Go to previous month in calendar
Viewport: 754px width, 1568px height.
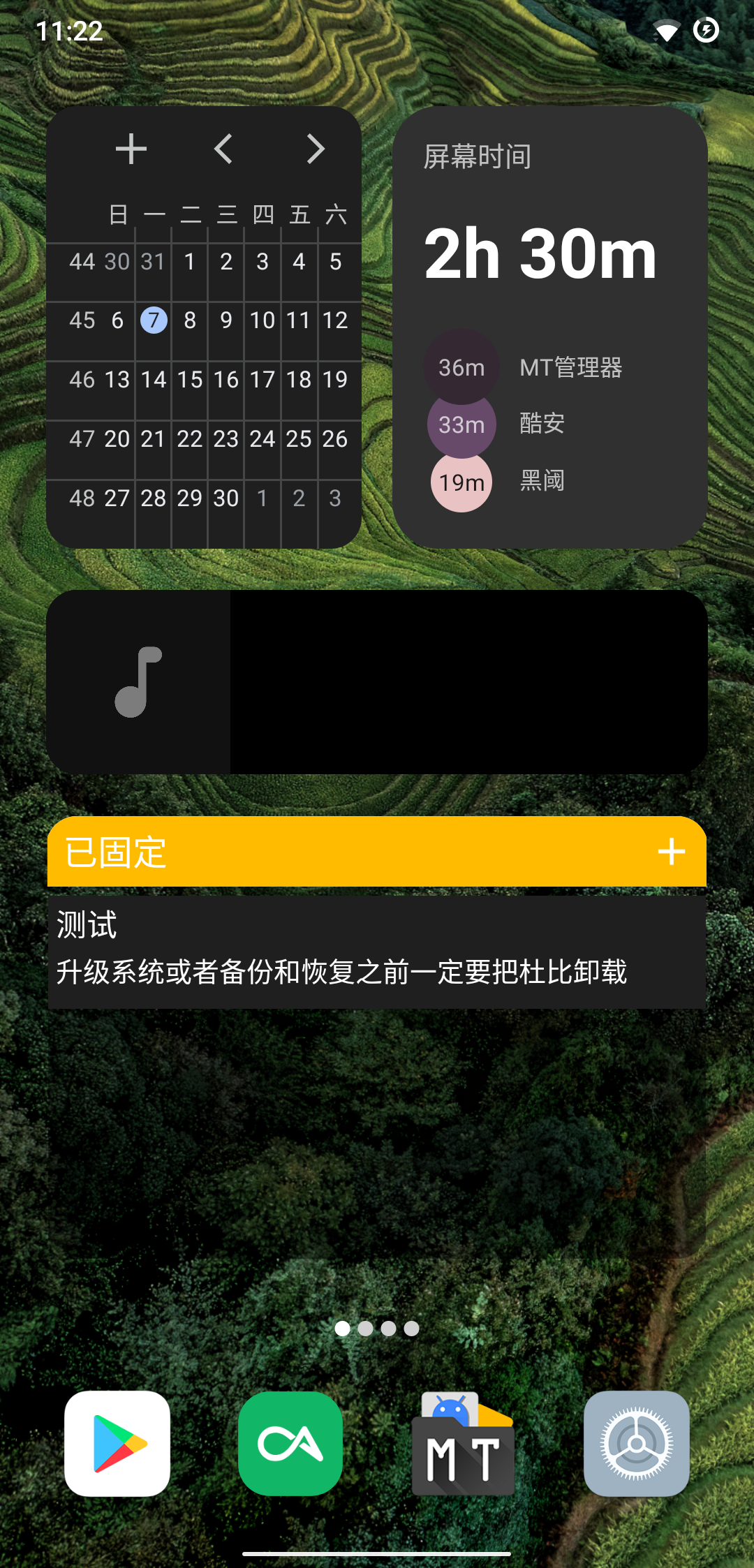(223, 149)
